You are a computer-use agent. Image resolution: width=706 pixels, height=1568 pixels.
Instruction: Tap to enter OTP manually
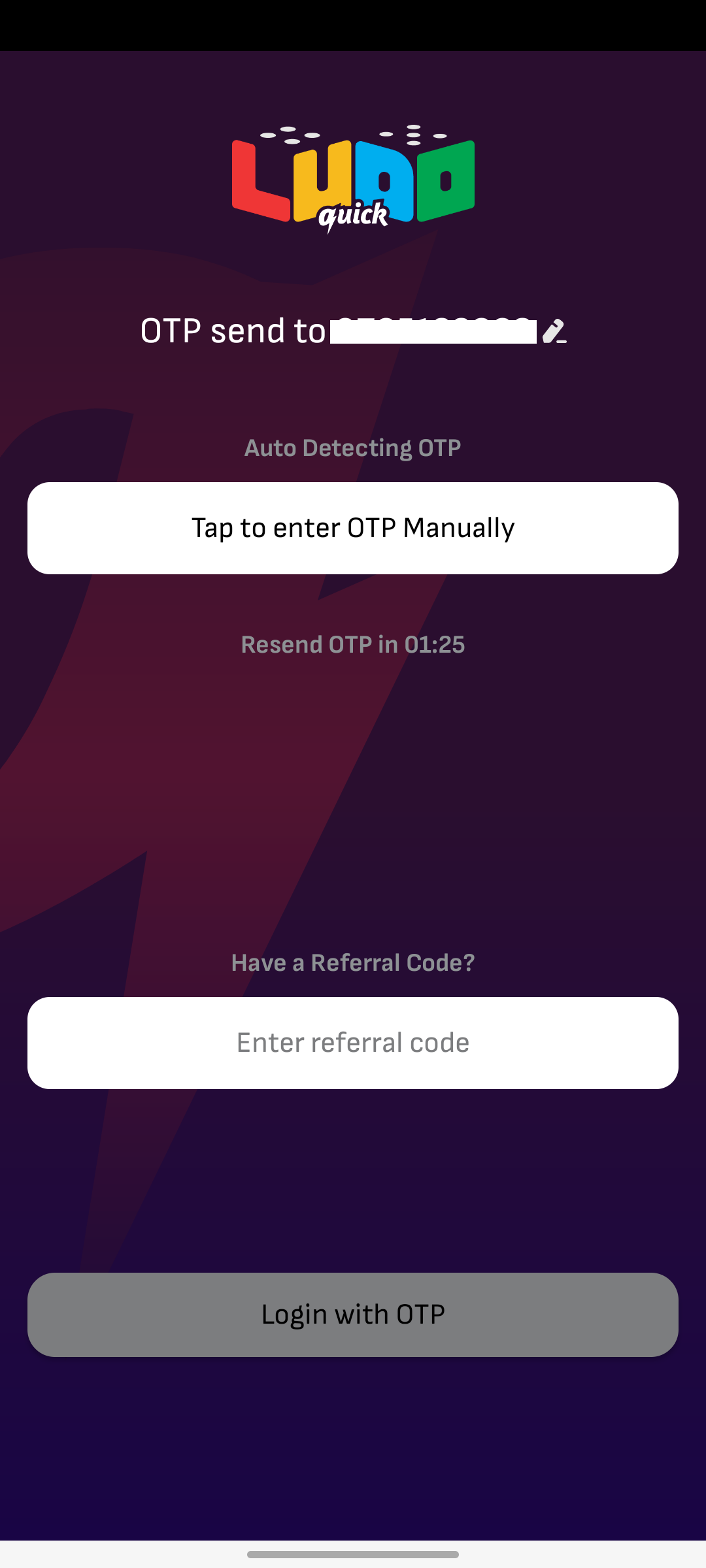tap(353, 528)
